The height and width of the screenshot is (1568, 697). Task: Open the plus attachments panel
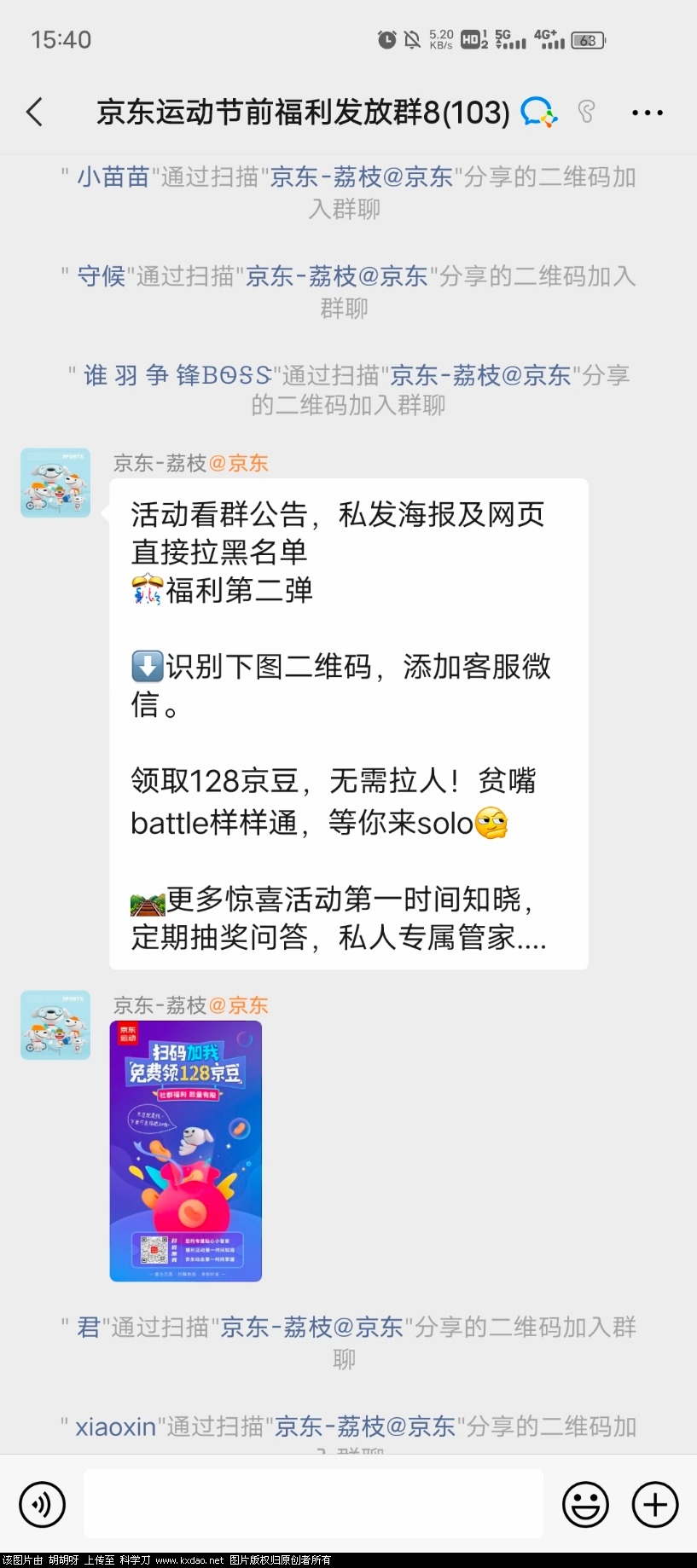[x=654, y=1504]
